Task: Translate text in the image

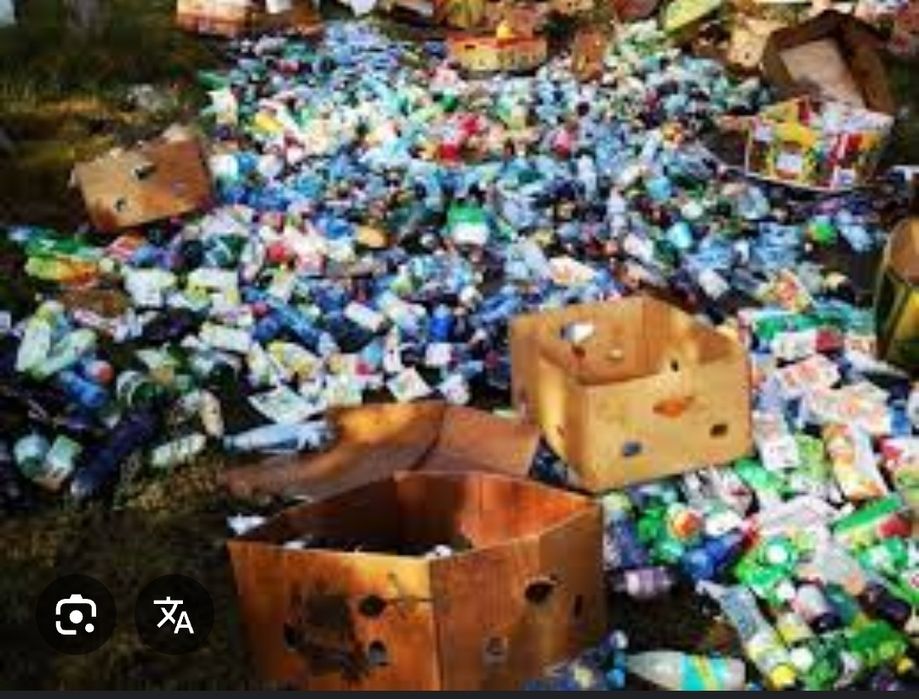Action: pyautogui.click(x=173, y=614)
